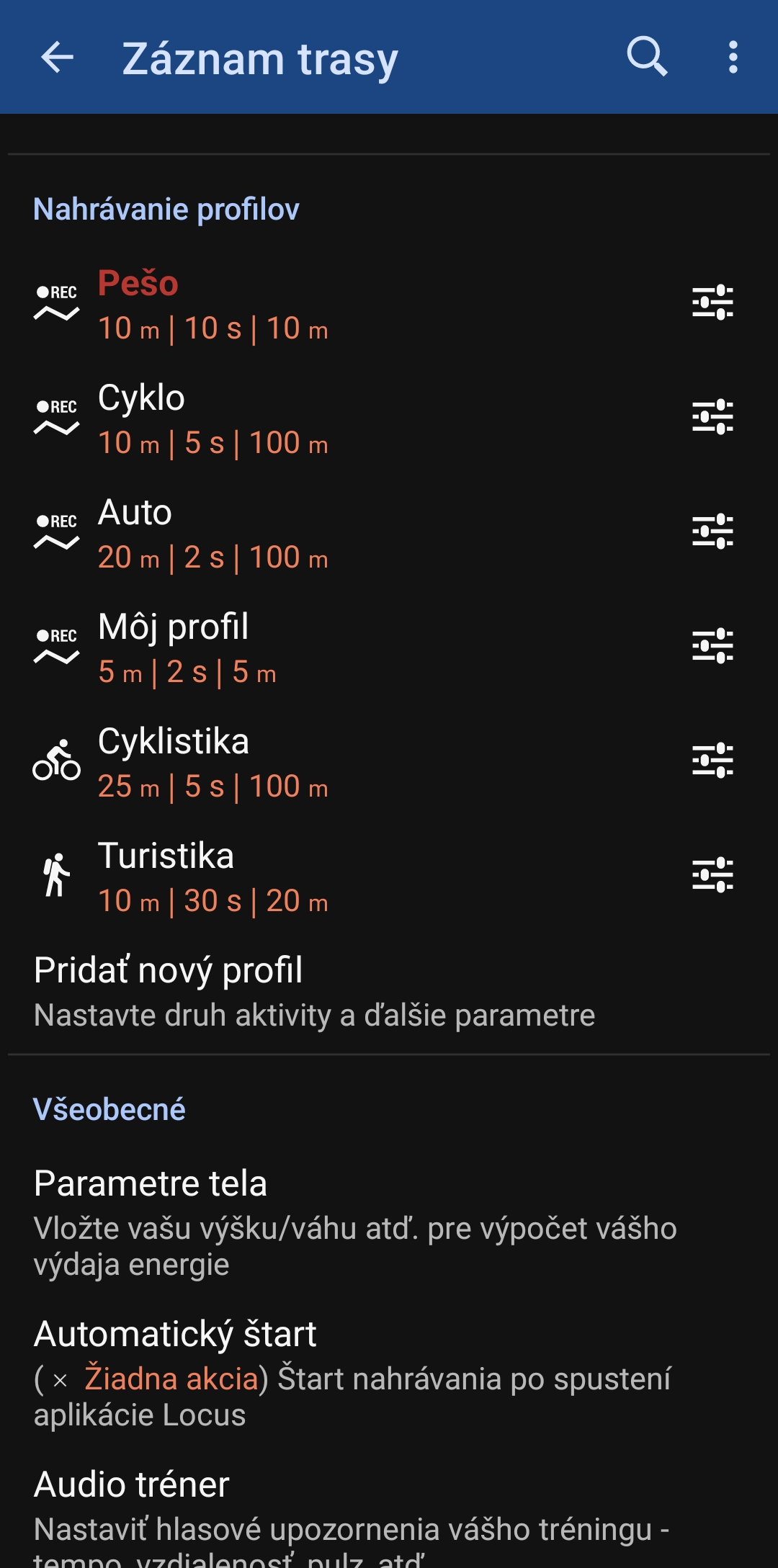
Task: Open the Auto profile settings sliders
Action: (712, 532)
